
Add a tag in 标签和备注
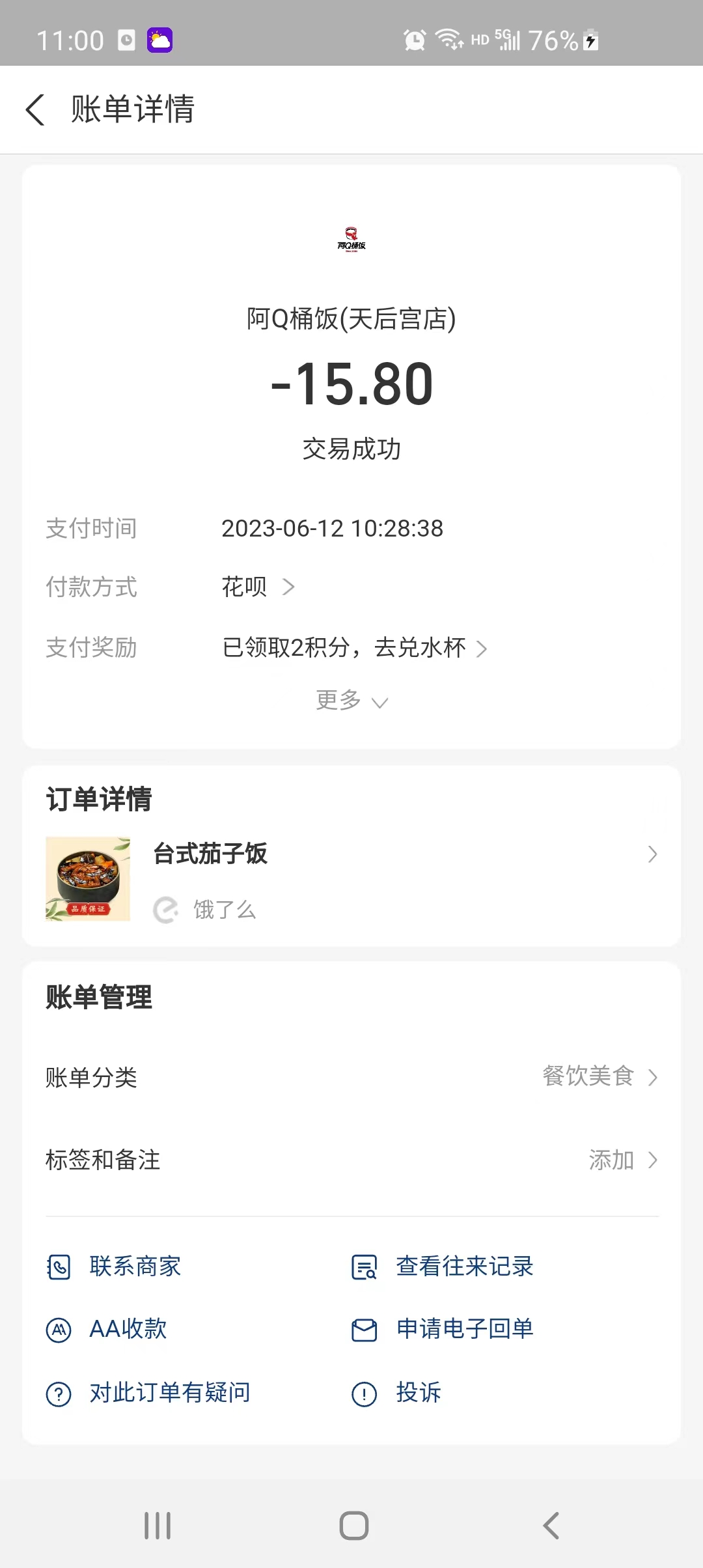point(622,1160)
